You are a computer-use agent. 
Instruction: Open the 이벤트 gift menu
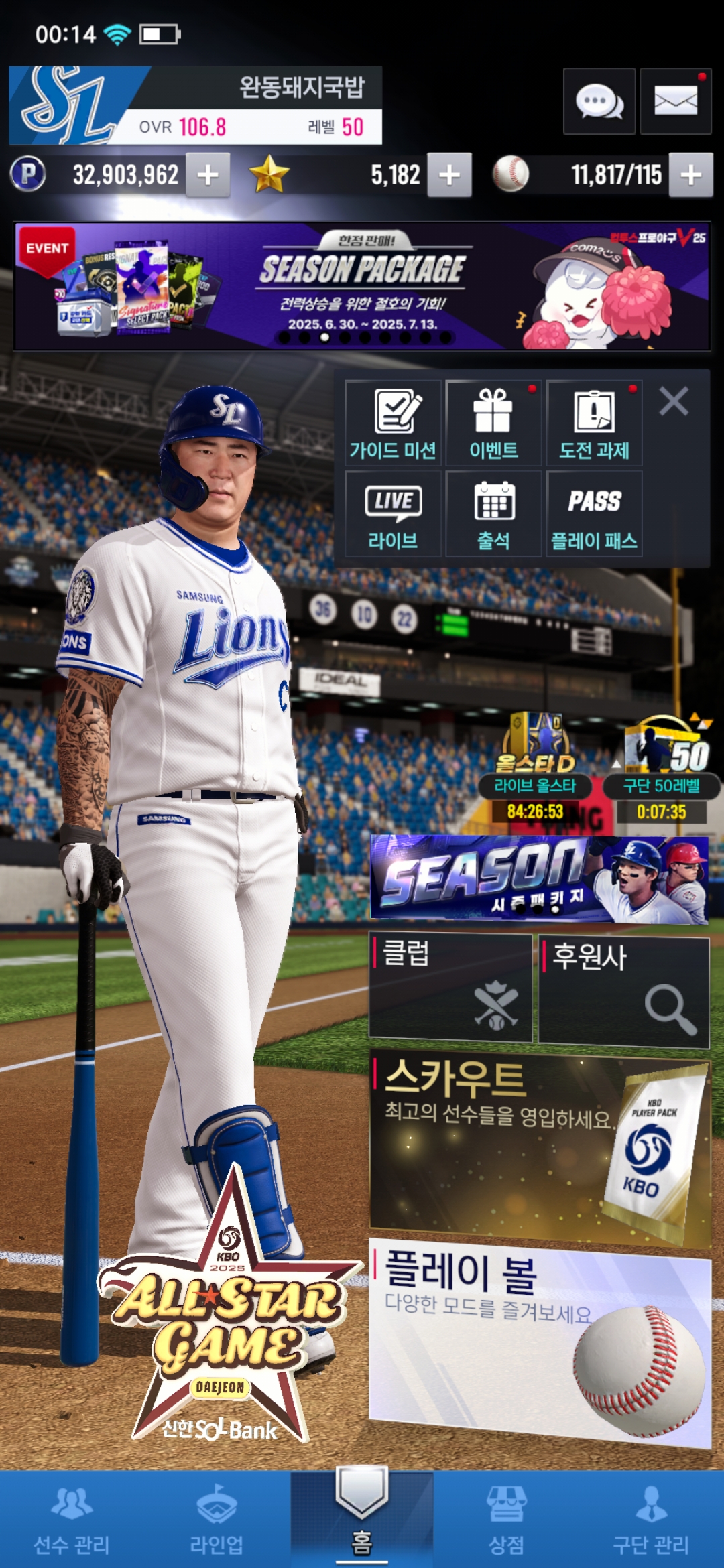coord(493,423)
